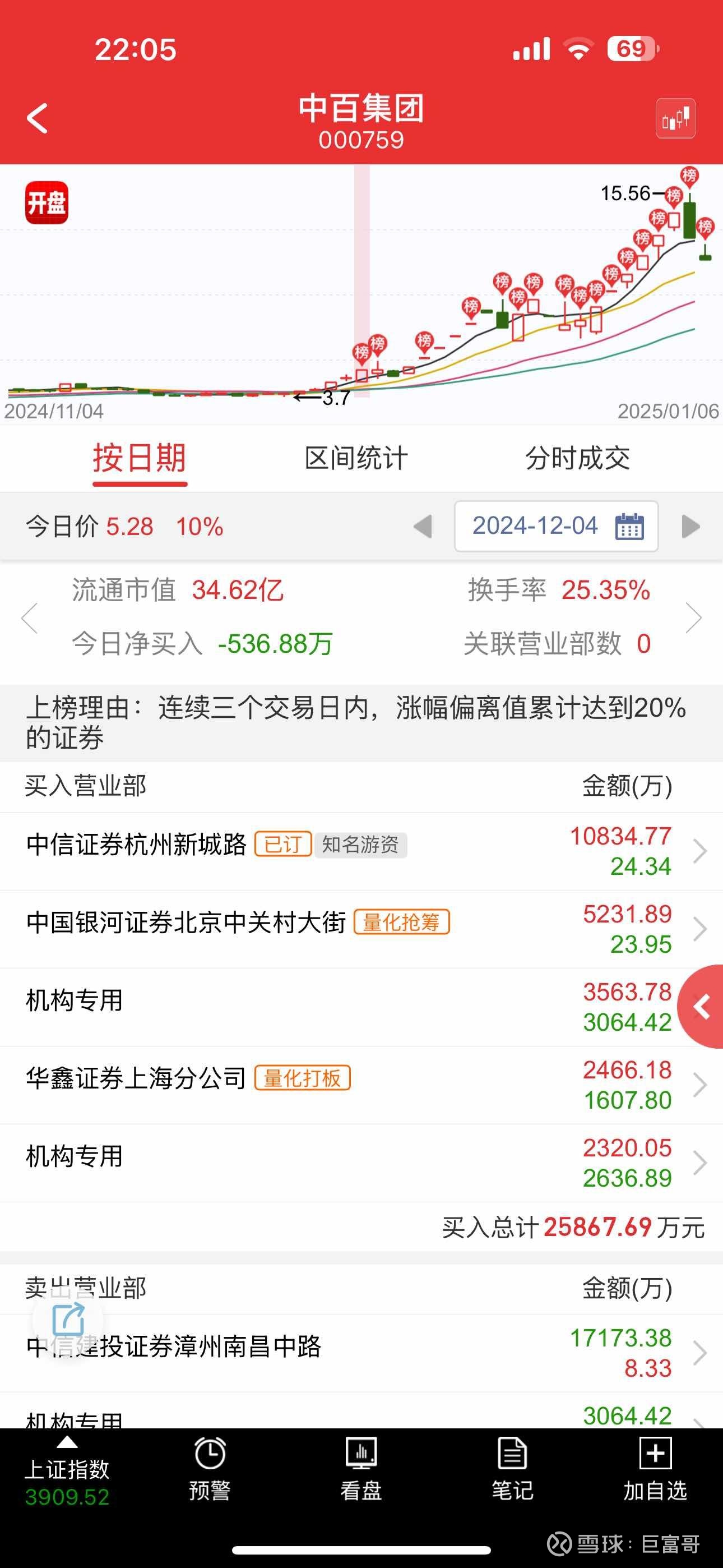This screenshot has height=1568, width=723.
Task: Switch to the 分时成交 tab
Action: (580, 459)
